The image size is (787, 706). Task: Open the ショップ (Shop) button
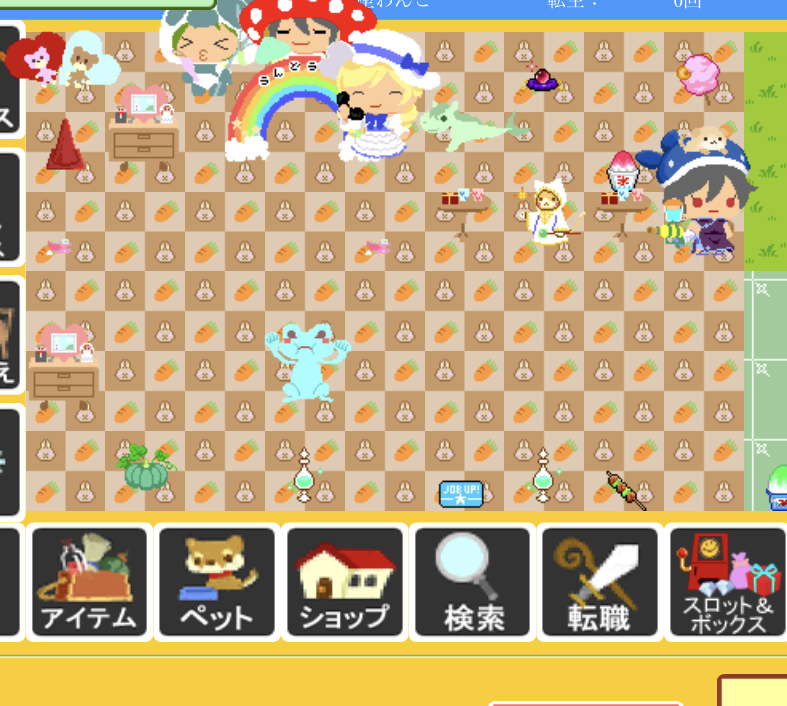pos(345,582)
